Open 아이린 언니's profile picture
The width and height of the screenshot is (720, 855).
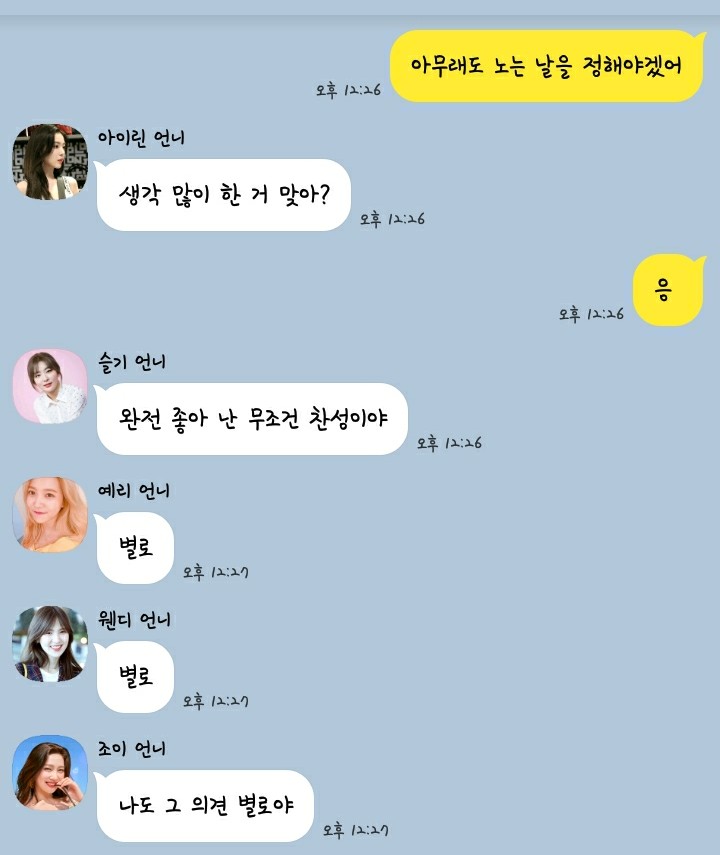click(50, 162)
